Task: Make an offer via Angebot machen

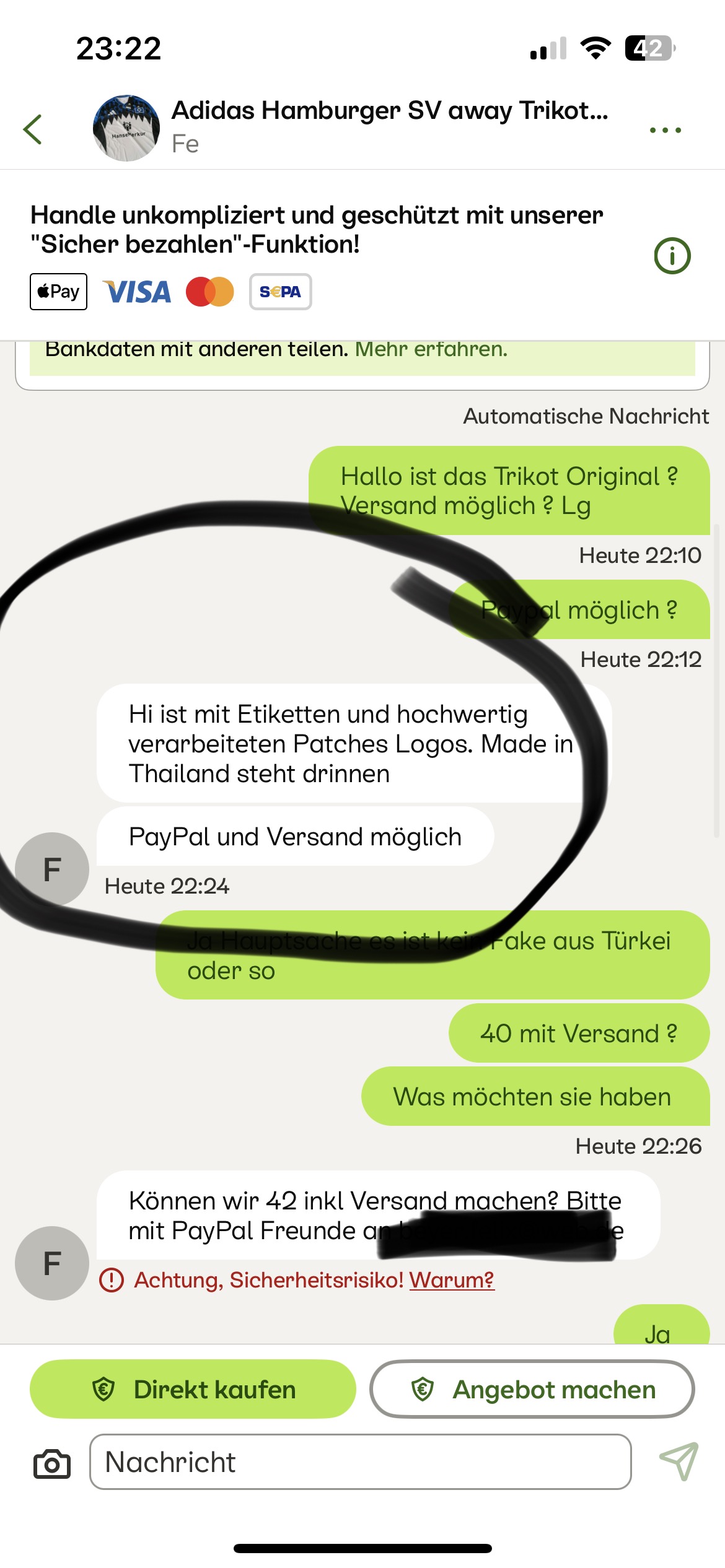Action: 532,1389
